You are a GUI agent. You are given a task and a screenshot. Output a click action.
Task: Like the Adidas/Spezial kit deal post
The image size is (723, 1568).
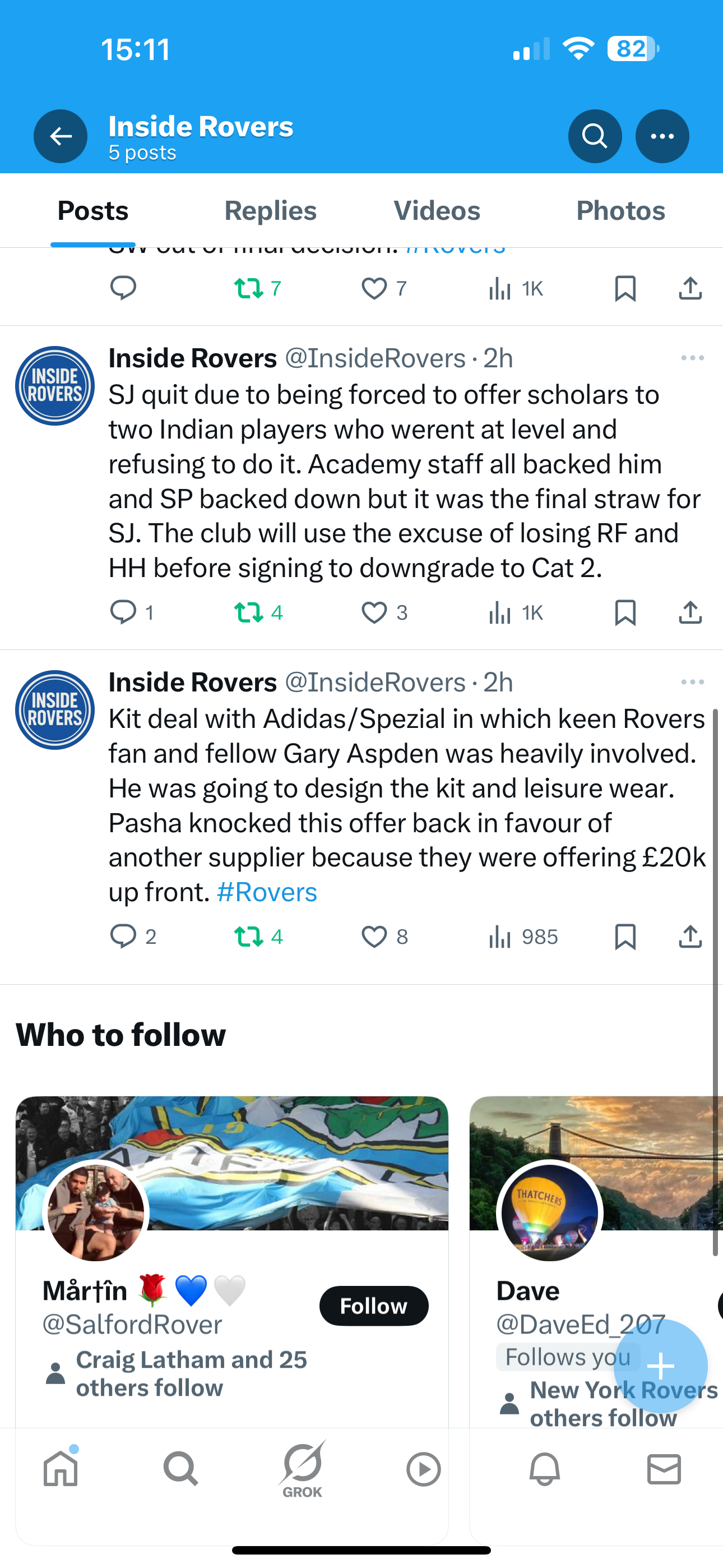374,936
